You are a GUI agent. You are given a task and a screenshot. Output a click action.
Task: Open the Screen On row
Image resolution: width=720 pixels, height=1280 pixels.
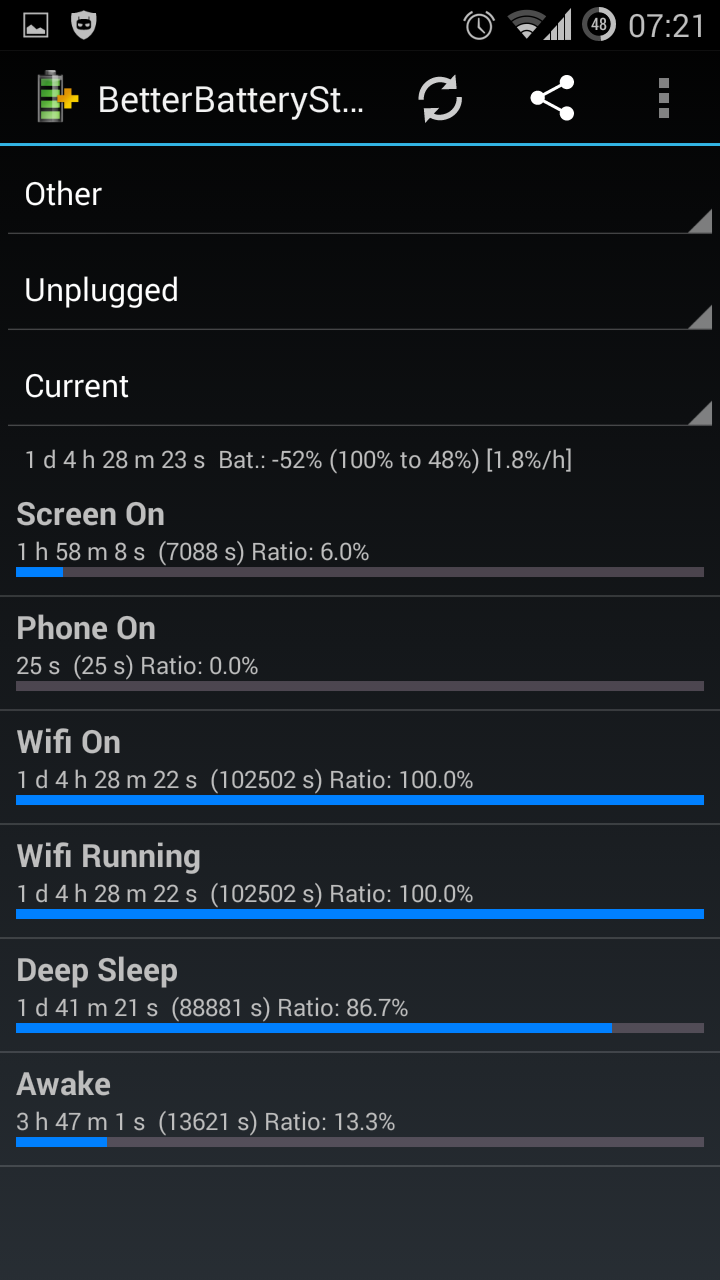(x=360, y=539)
